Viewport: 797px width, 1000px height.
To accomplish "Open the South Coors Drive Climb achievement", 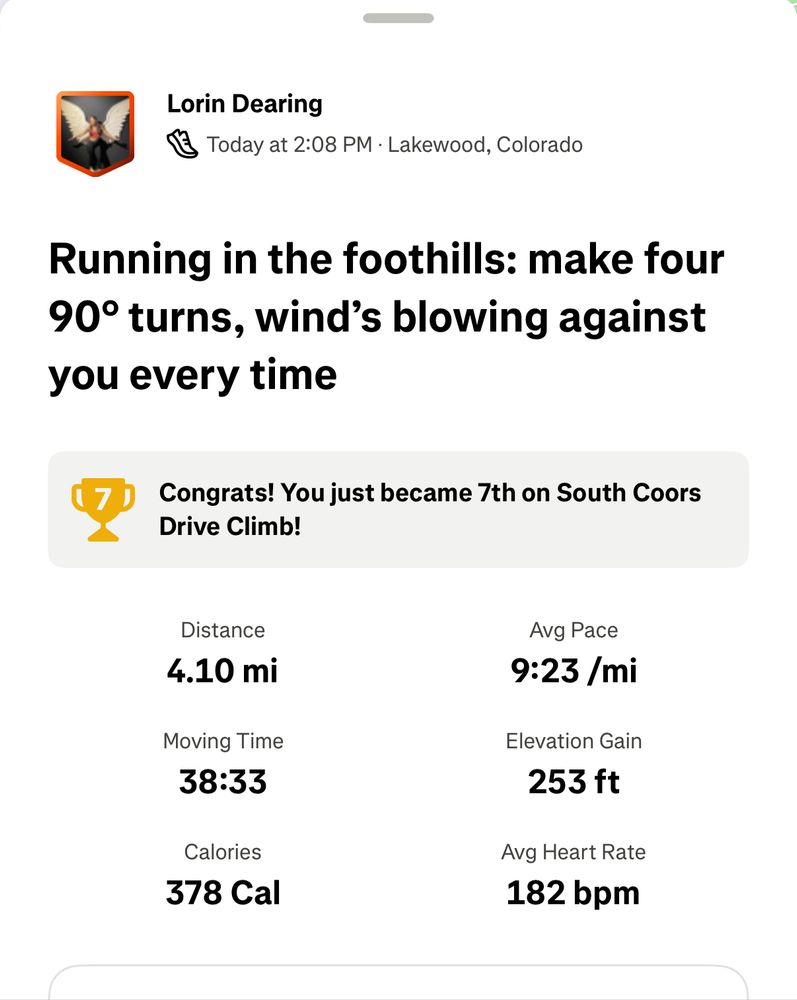I will pos(398,509).
